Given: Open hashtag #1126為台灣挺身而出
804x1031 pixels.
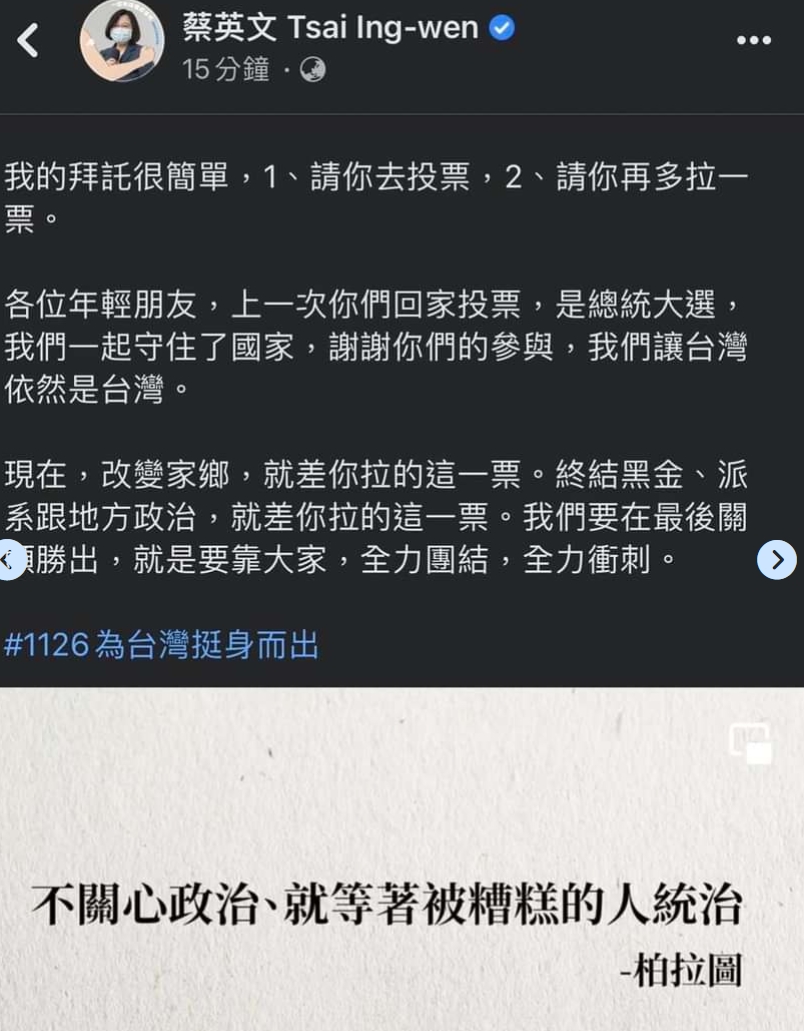Looking at the screenshot, I should click(x=161, y=645).
